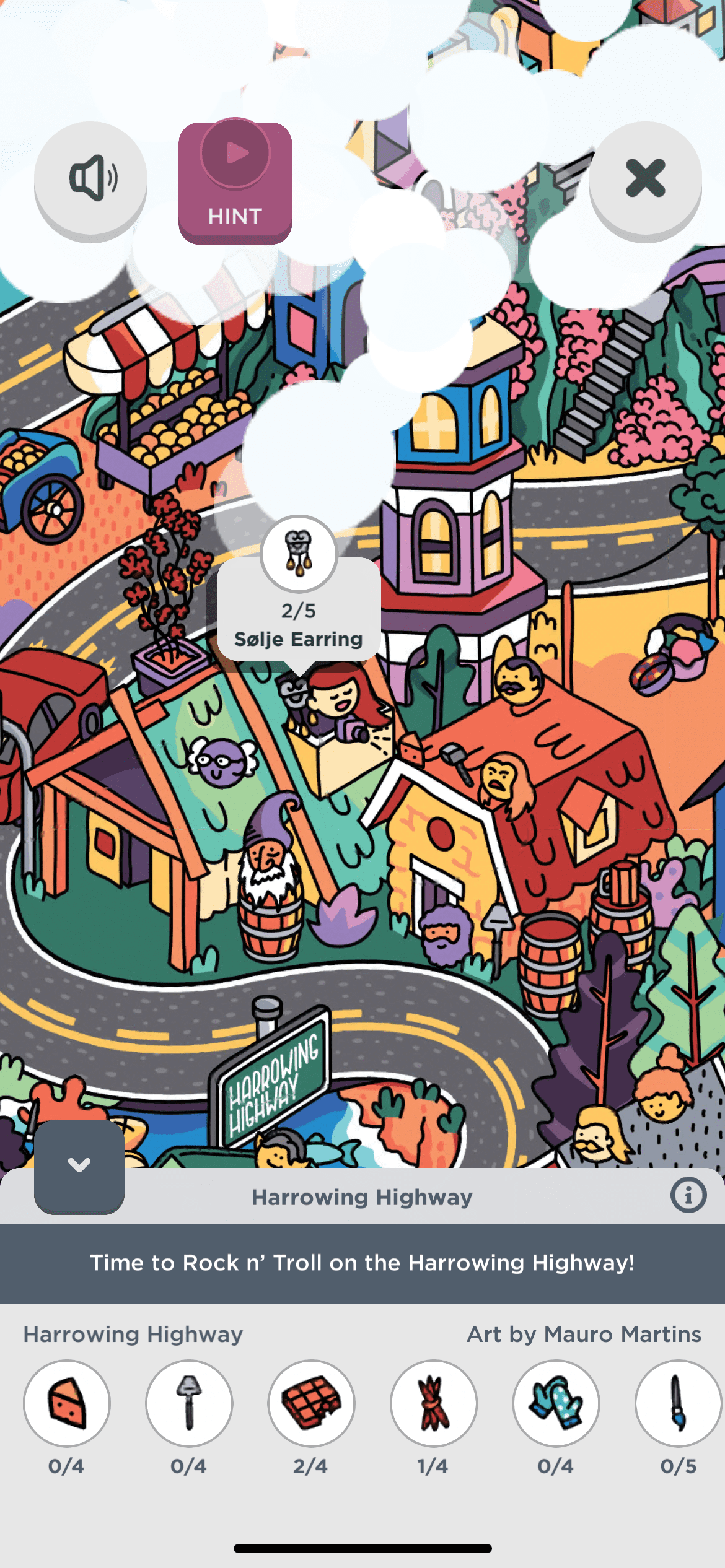This screenshot has width=725, height=1568.
Task: Collapse the bottom item panel
Action: click(79, 1165)
